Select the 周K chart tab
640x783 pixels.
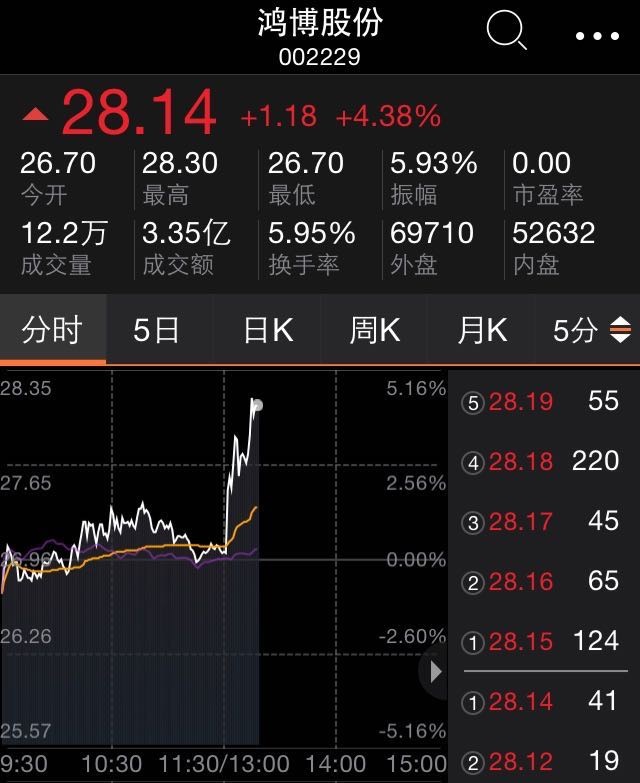[374, 331]
